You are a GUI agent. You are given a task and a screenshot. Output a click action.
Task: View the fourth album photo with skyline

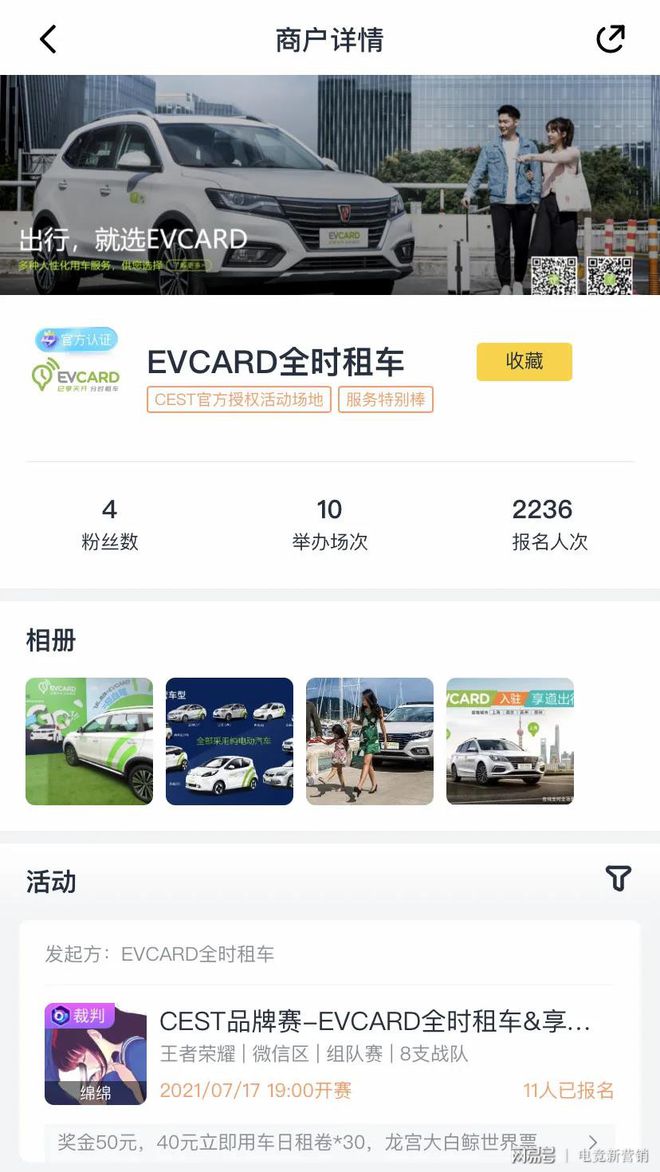[509, 741]
